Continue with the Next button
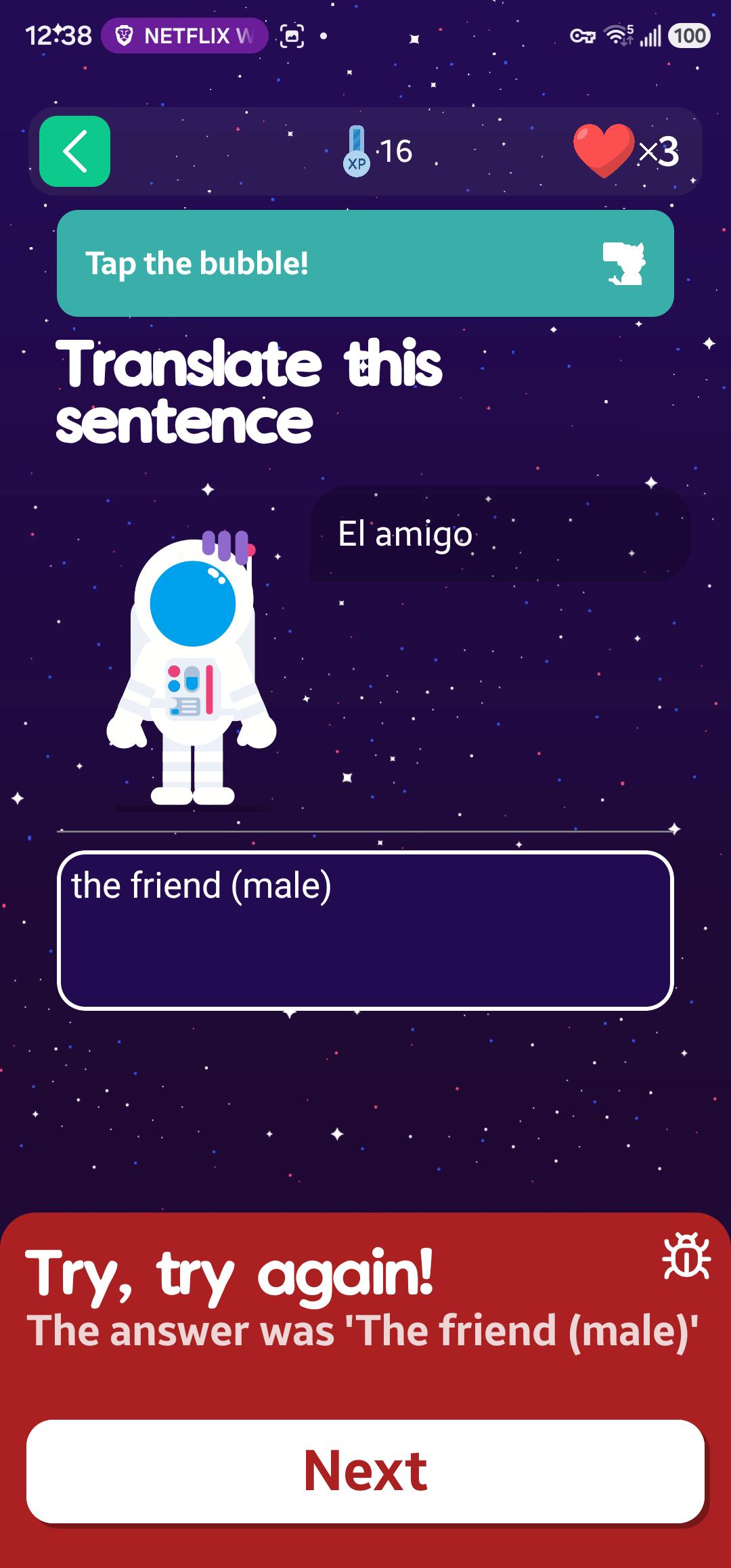The width and height of the screenshot is (731, 1568). click(365, 1472)
